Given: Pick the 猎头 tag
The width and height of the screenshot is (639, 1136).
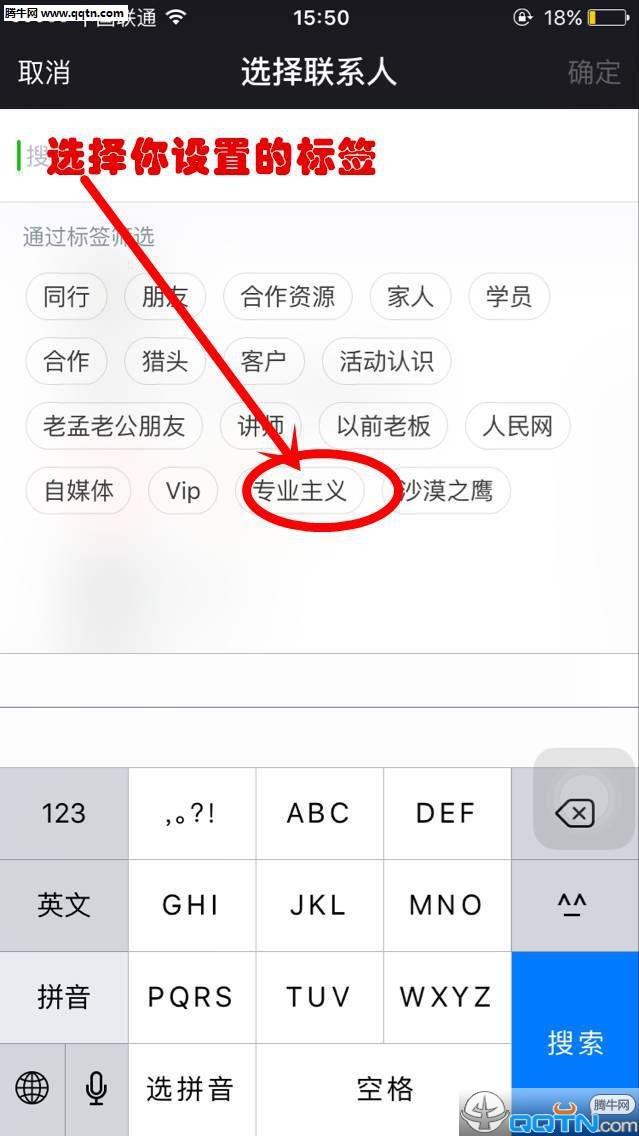Looking at the screenshot, I should pos(165,361).
